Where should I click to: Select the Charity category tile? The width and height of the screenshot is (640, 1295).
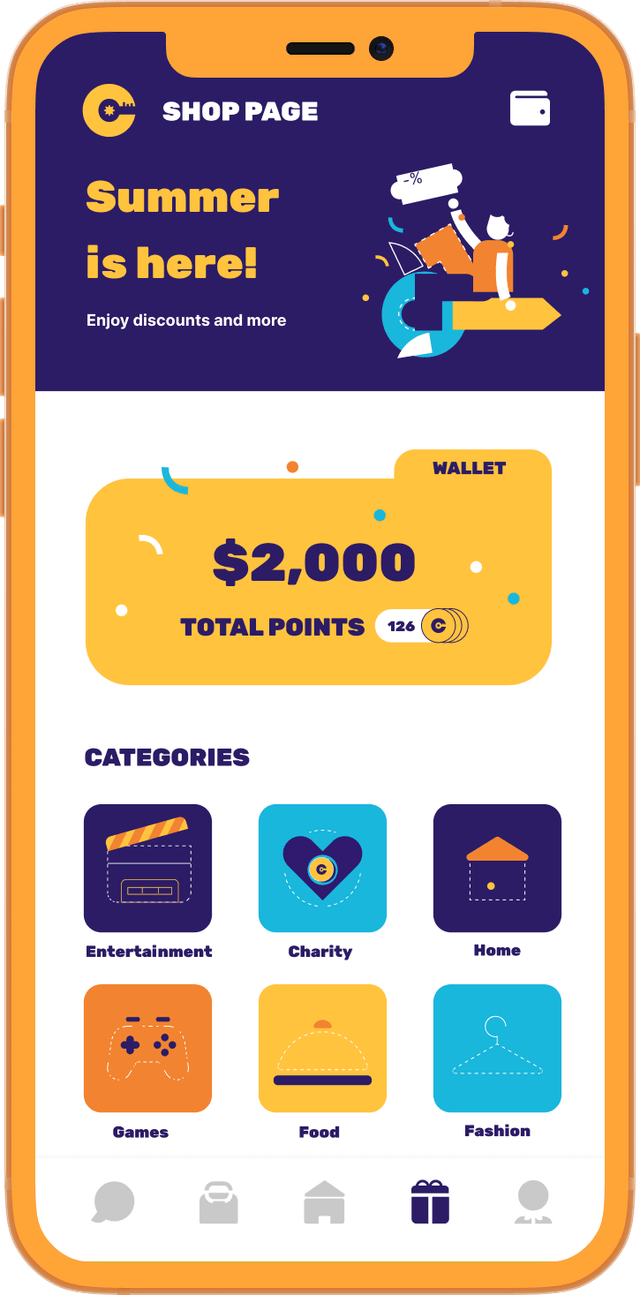[x=322, y=868]
